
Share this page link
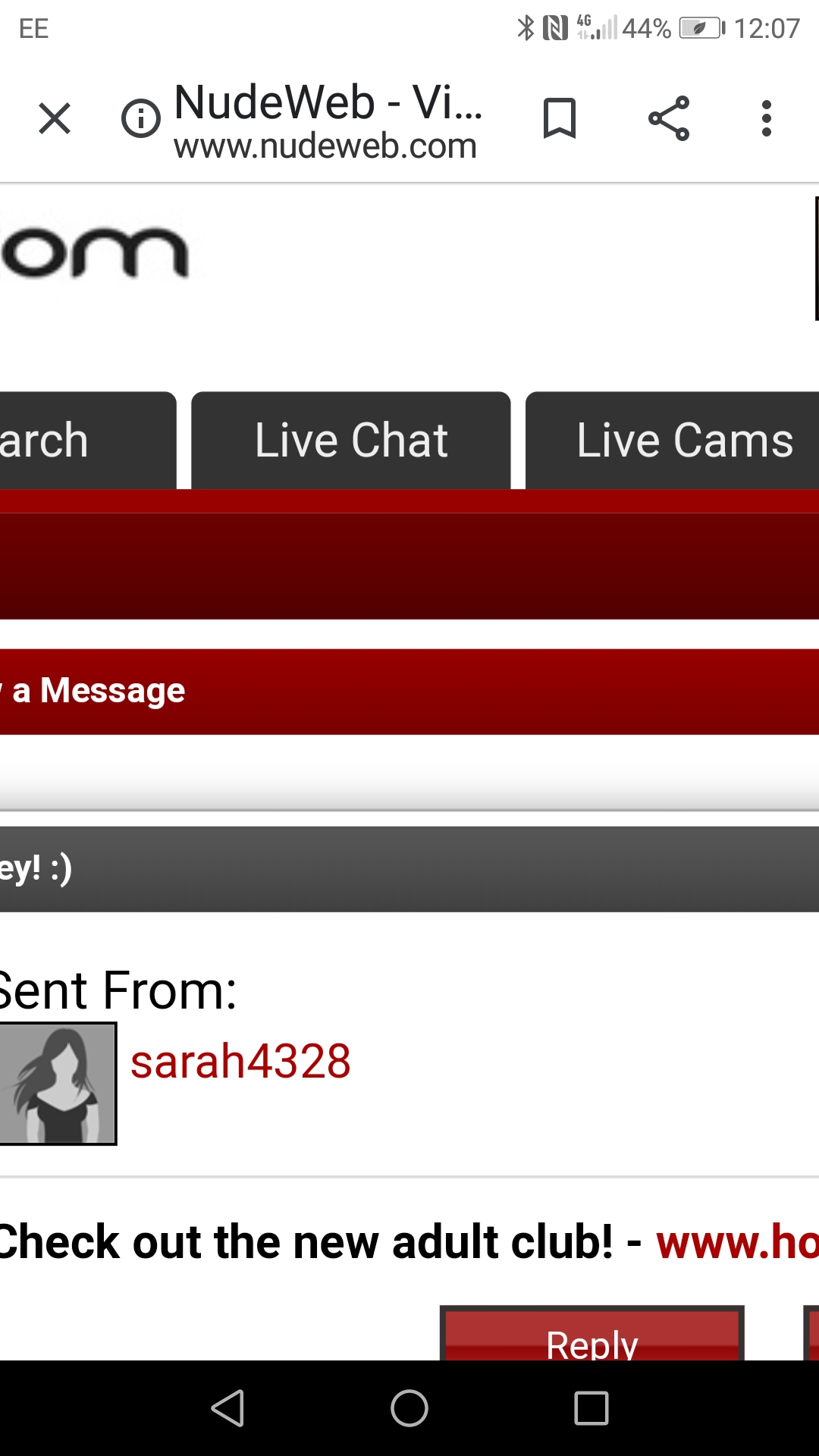(x=669, y=119)
